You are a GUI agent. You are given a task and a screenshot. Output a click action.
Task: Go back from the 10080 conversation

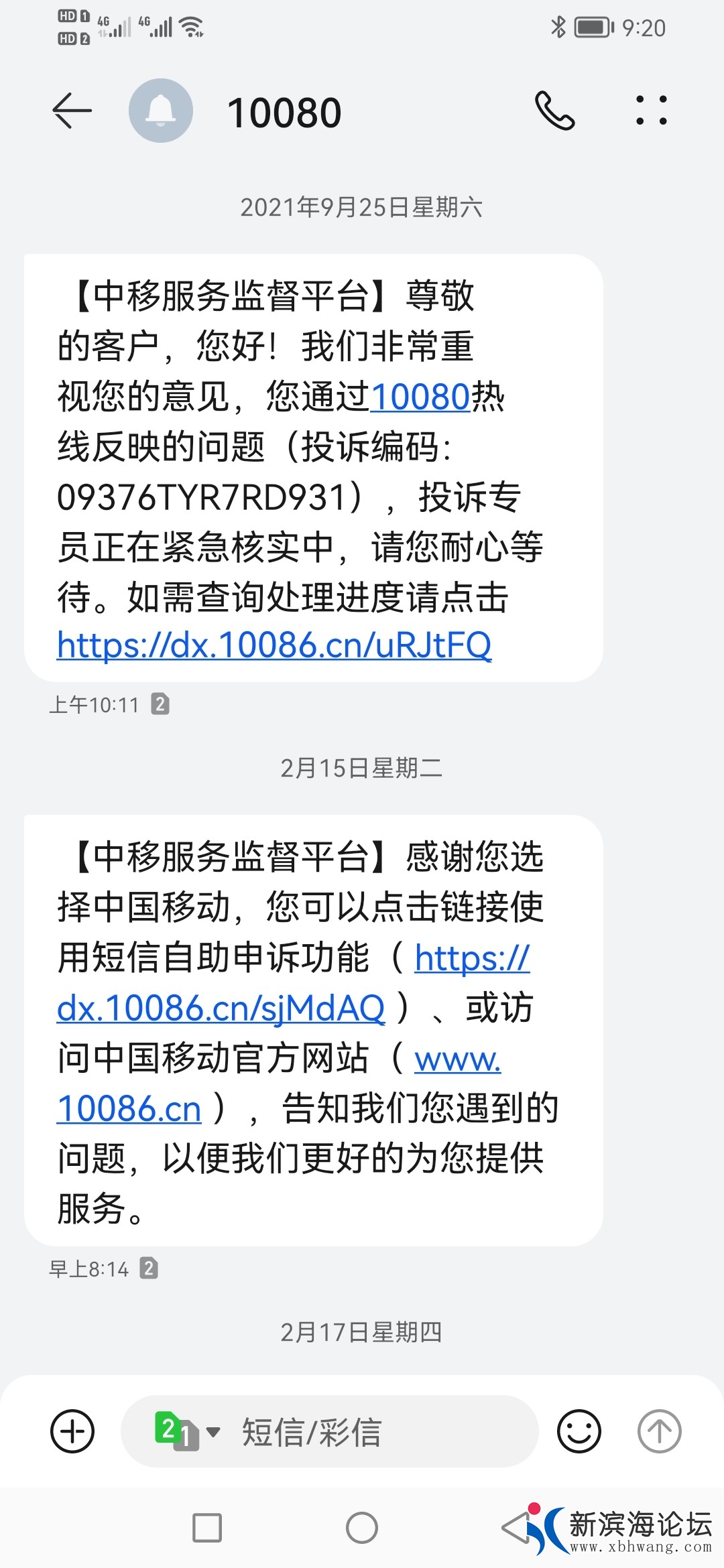click(72, 111)
